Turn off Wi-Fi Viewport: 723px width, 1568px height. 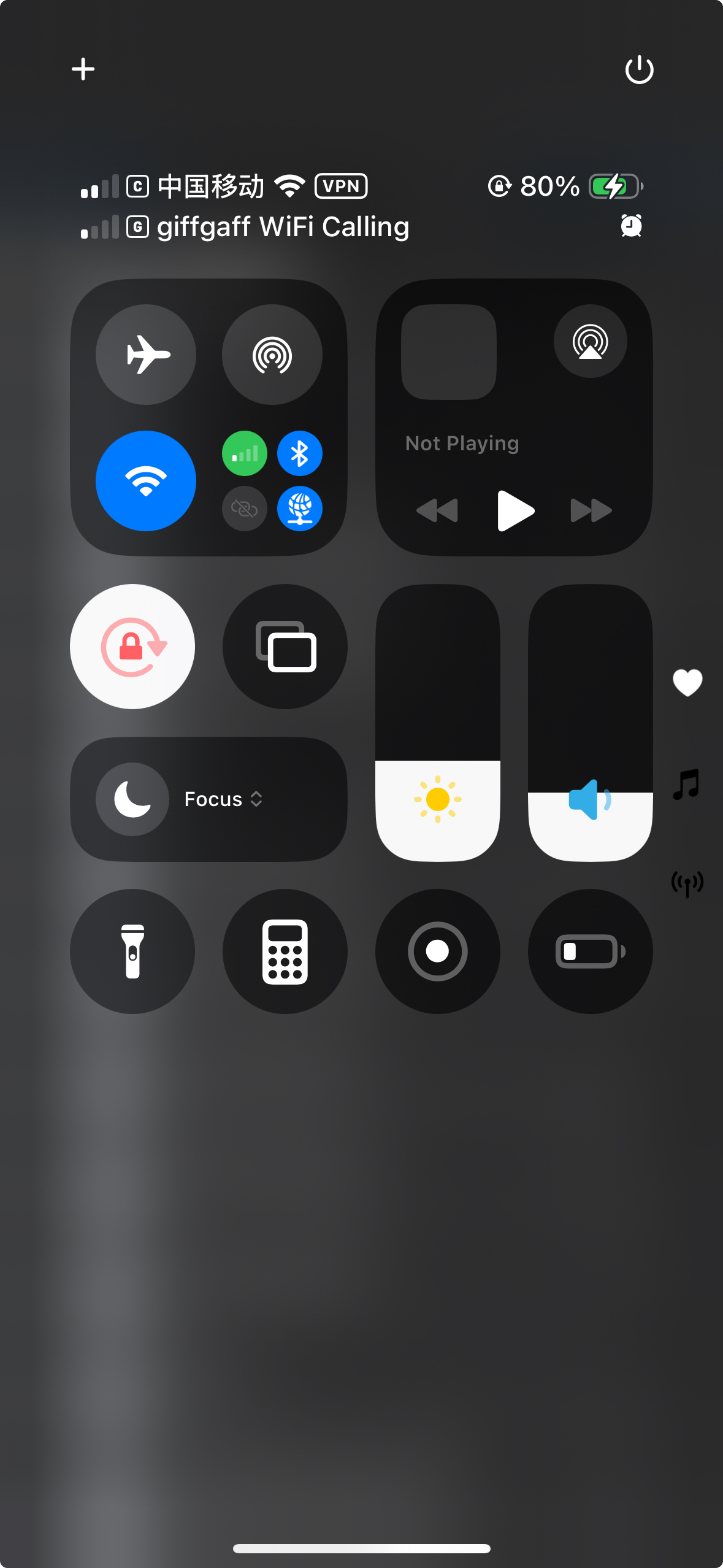point(146,481)
